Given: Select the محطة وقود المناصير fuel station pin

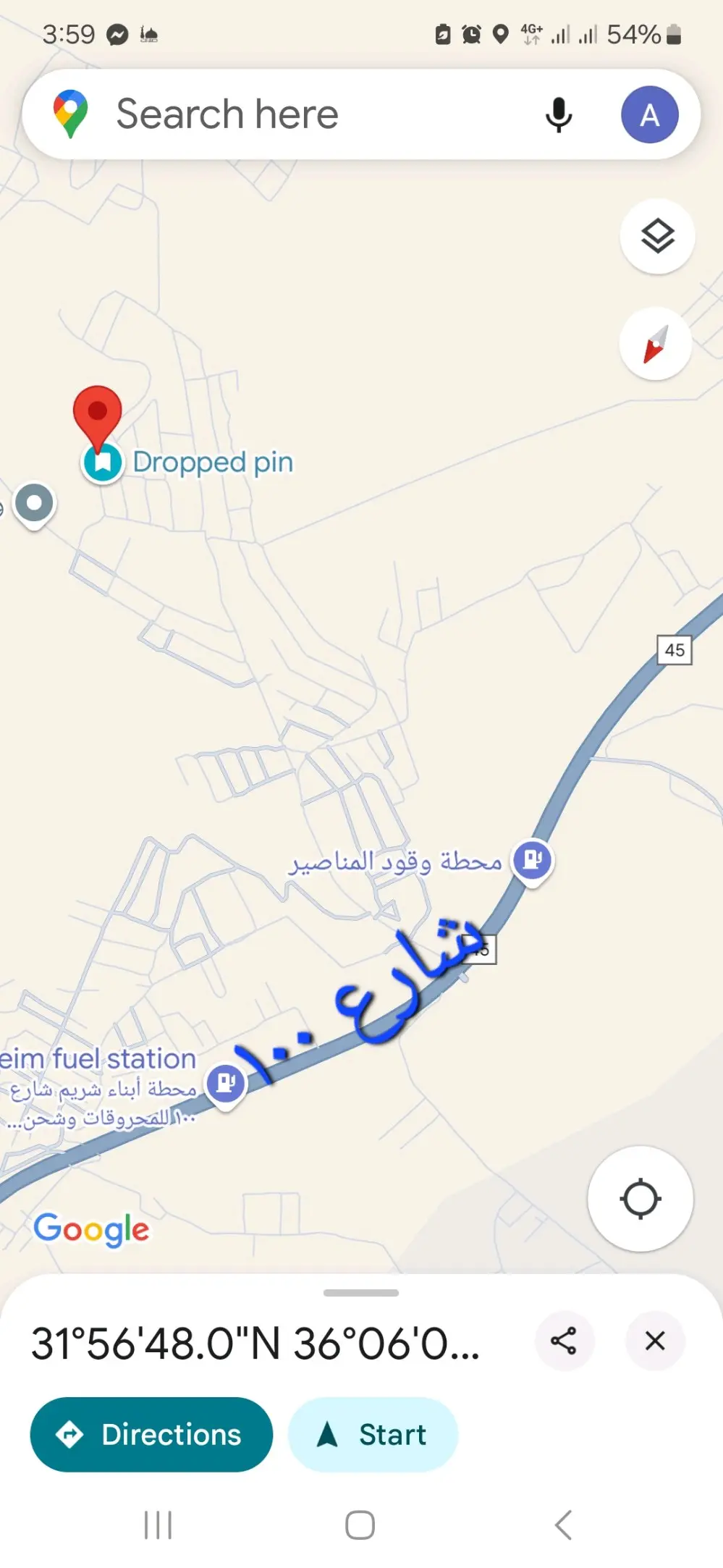Looking at the screenshot, I should pyautogui.click(x=532, y=861).
